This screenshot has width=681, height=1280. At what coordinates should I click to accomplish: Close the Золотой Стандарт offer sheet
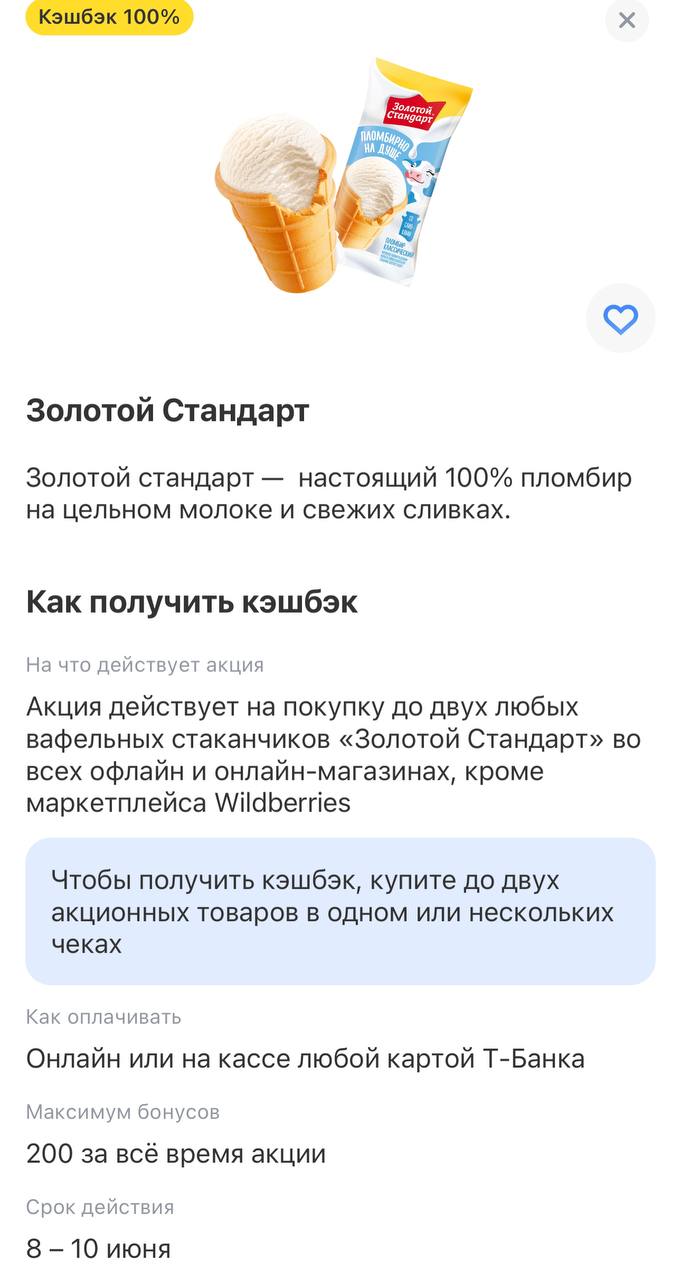(x=627, y=20)
